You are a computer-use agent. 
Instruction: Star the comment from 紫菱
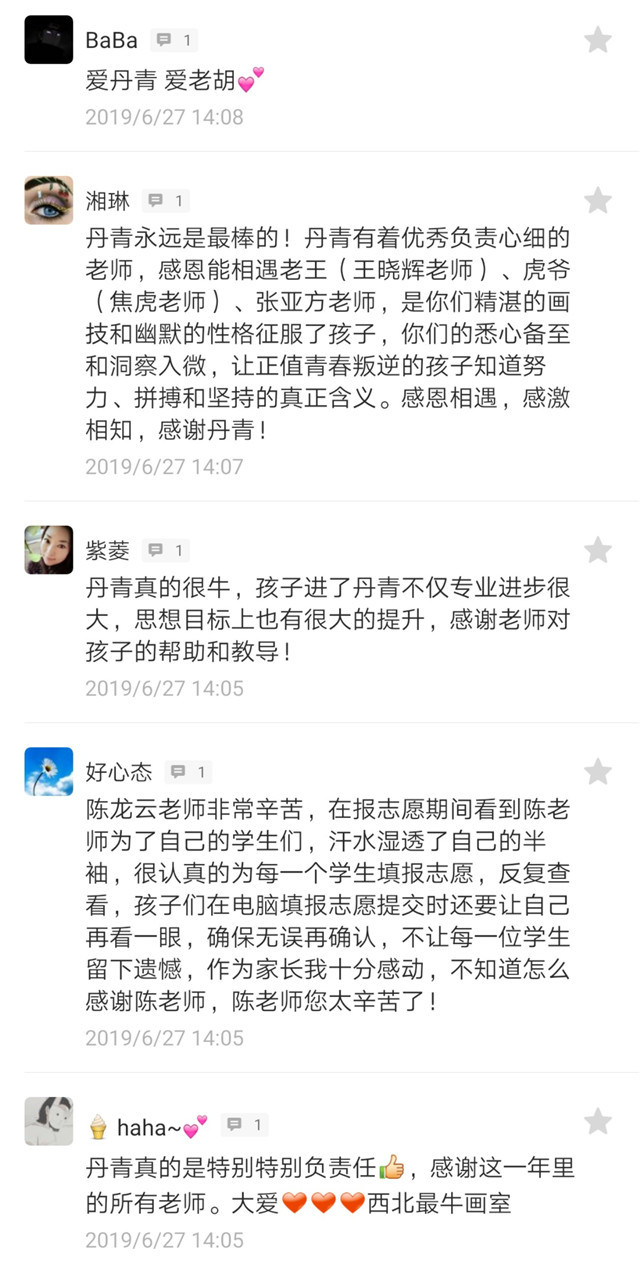[x=597, y=550]
